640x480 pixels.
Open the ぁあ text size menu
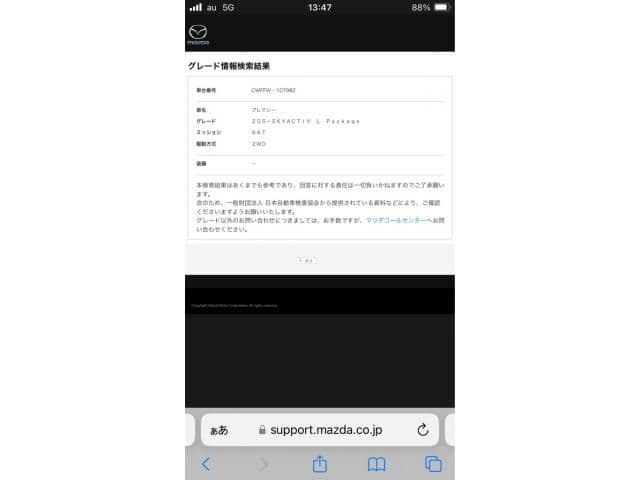[216, 430]
